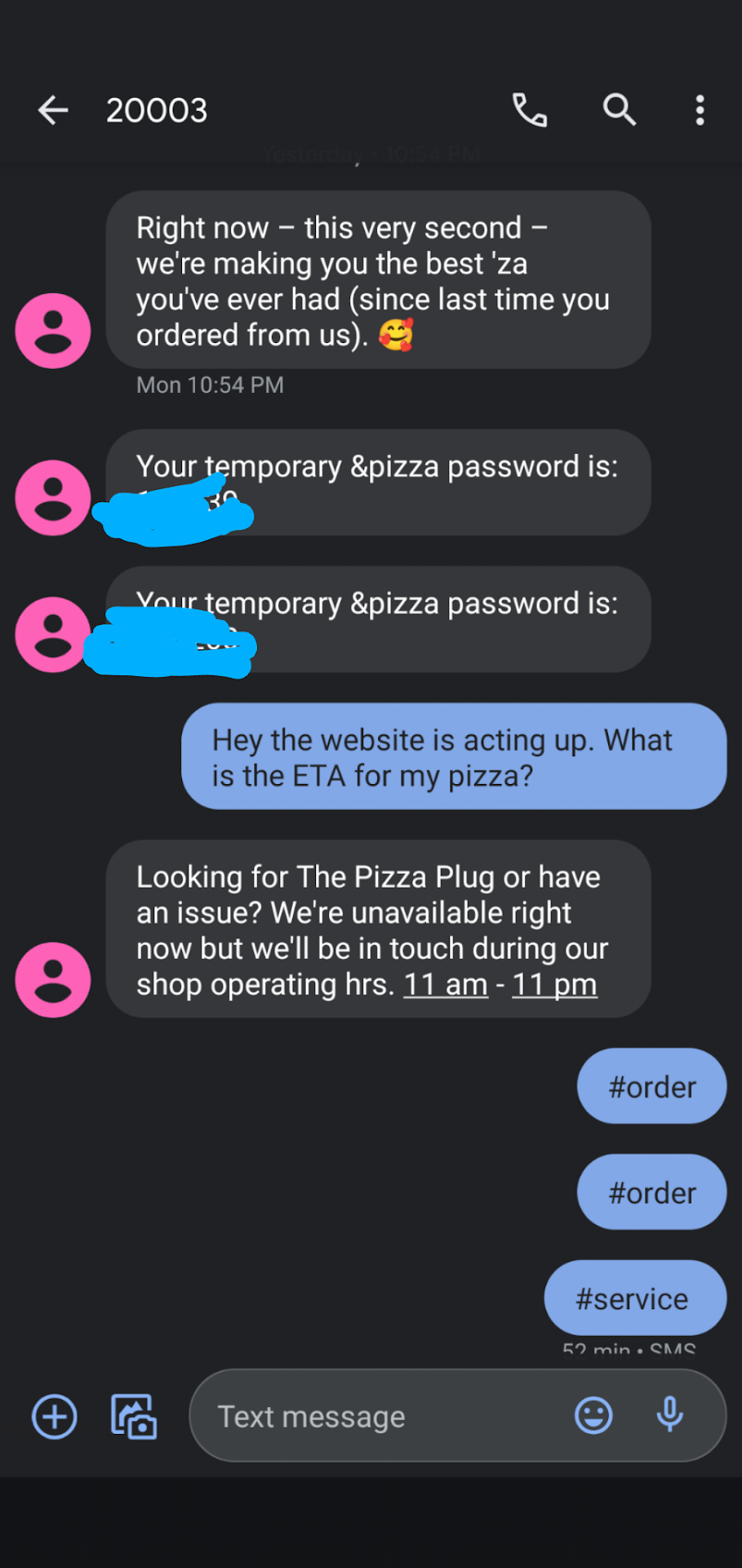Viewport: 742px width, 1568px height.
Task: Start voice input with the microphone
Action: click(670, 1415)
